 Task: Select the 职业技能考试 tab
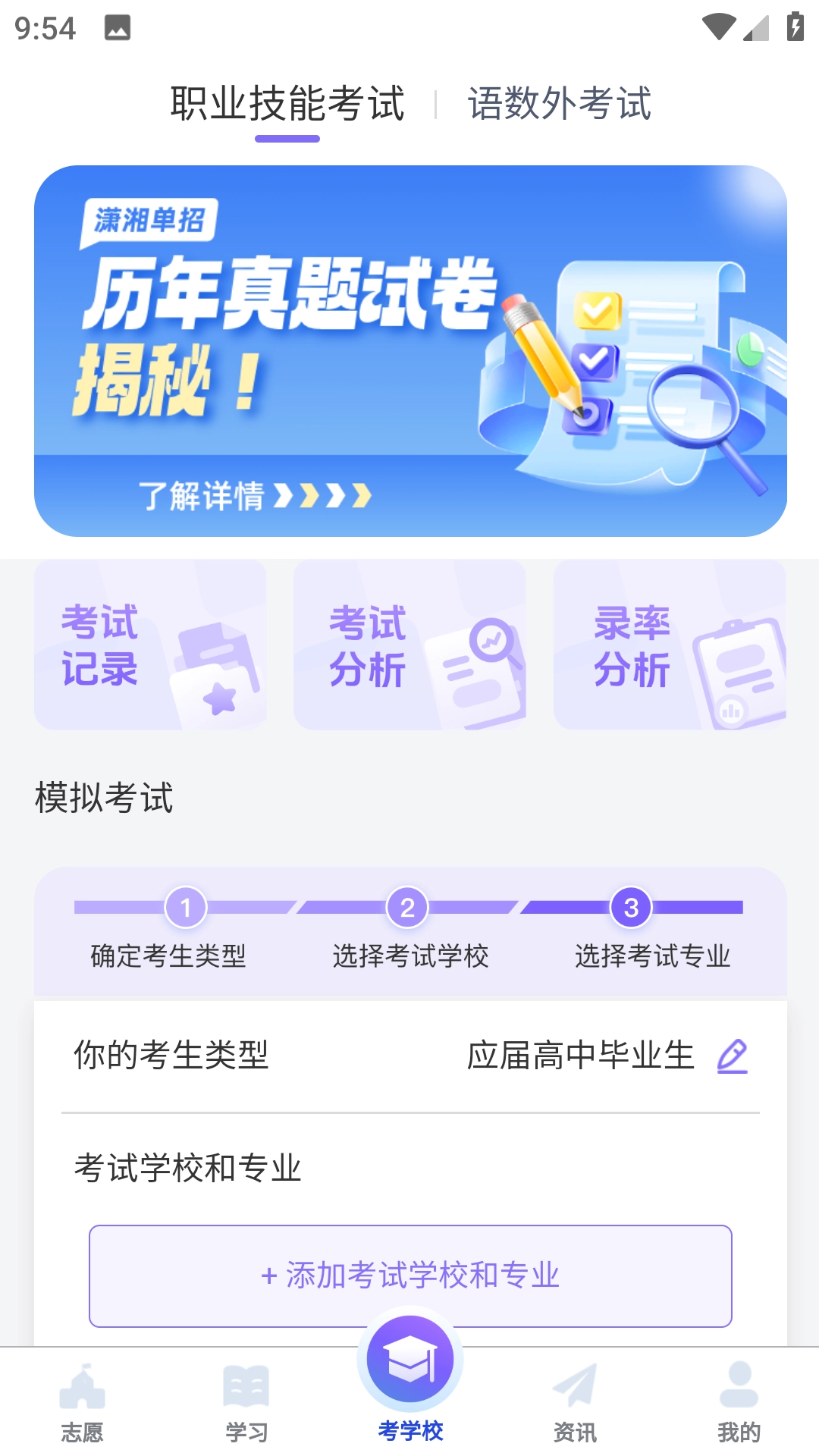point(287,104)
